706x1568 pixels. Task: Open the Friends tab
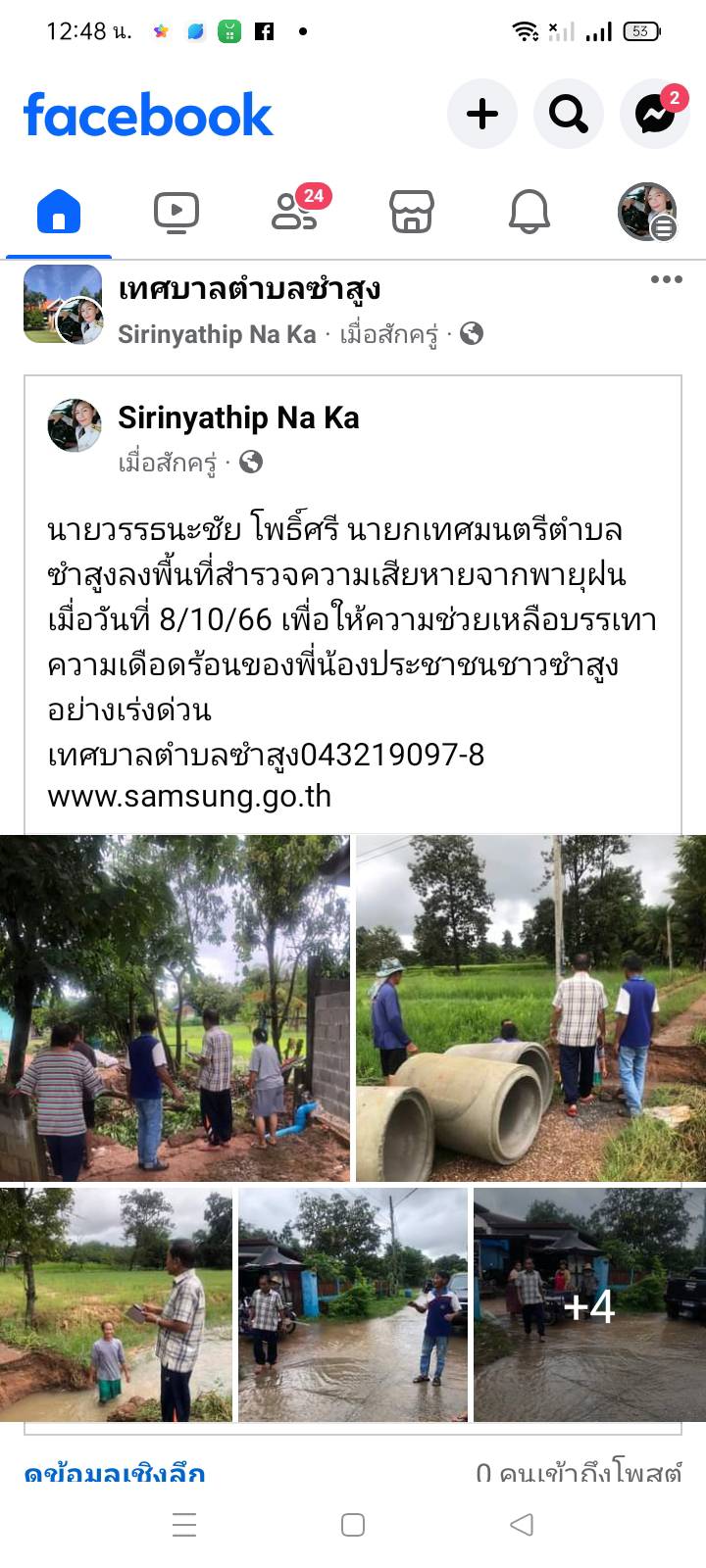click(294, 212)
